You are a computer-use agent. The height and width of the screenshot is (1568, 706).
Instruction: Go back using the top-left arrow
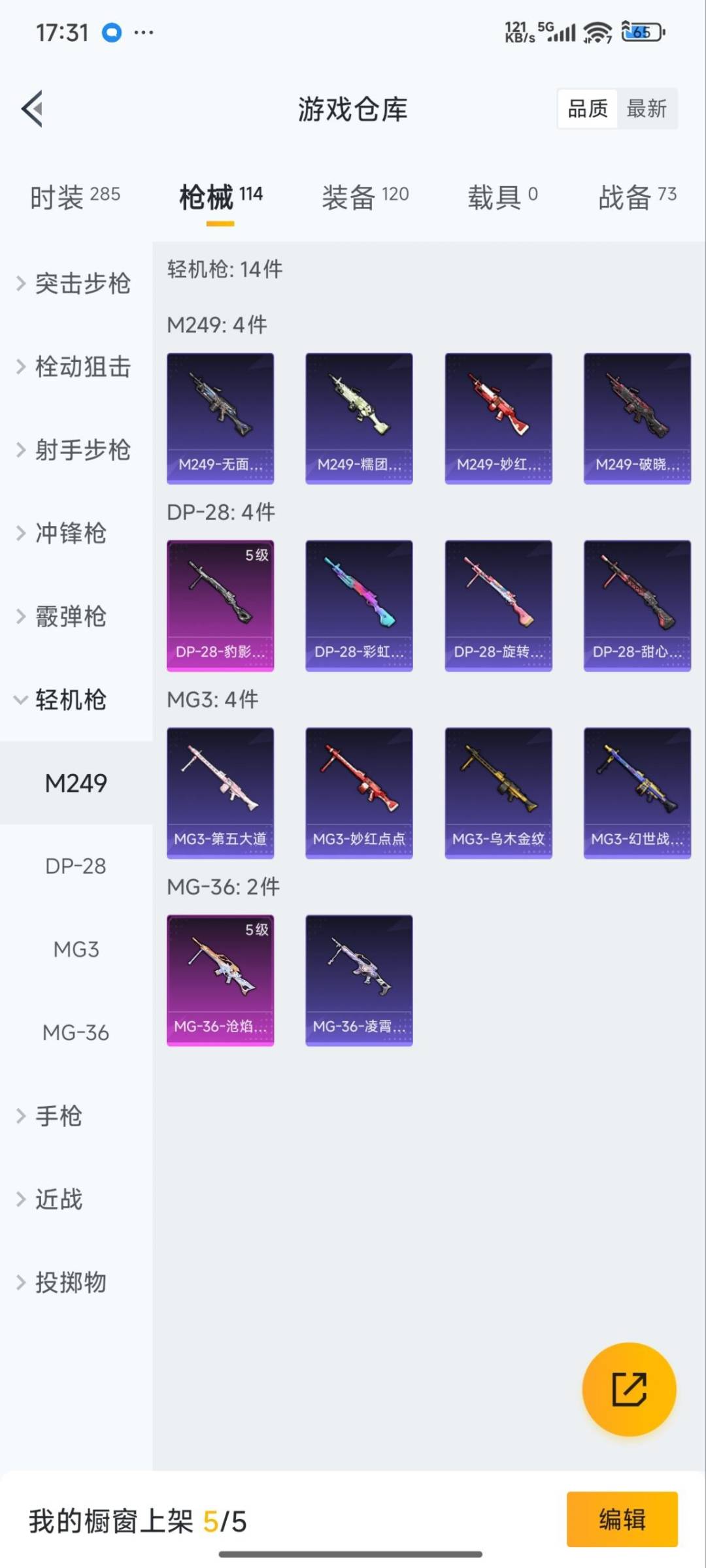pos(33,108)
